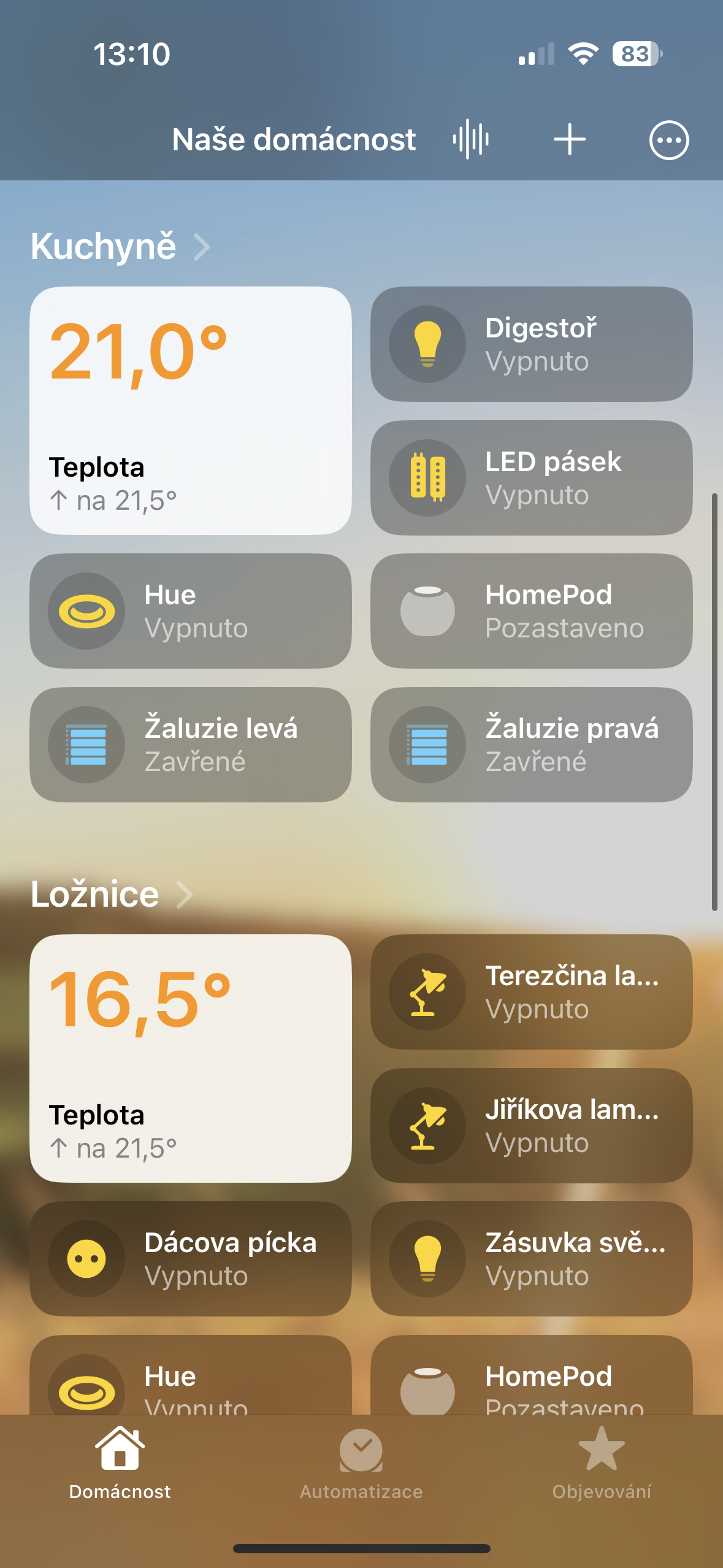Open the Kuchyně room
Screen dimensions: 723x1568
click(x=120, y=247)
